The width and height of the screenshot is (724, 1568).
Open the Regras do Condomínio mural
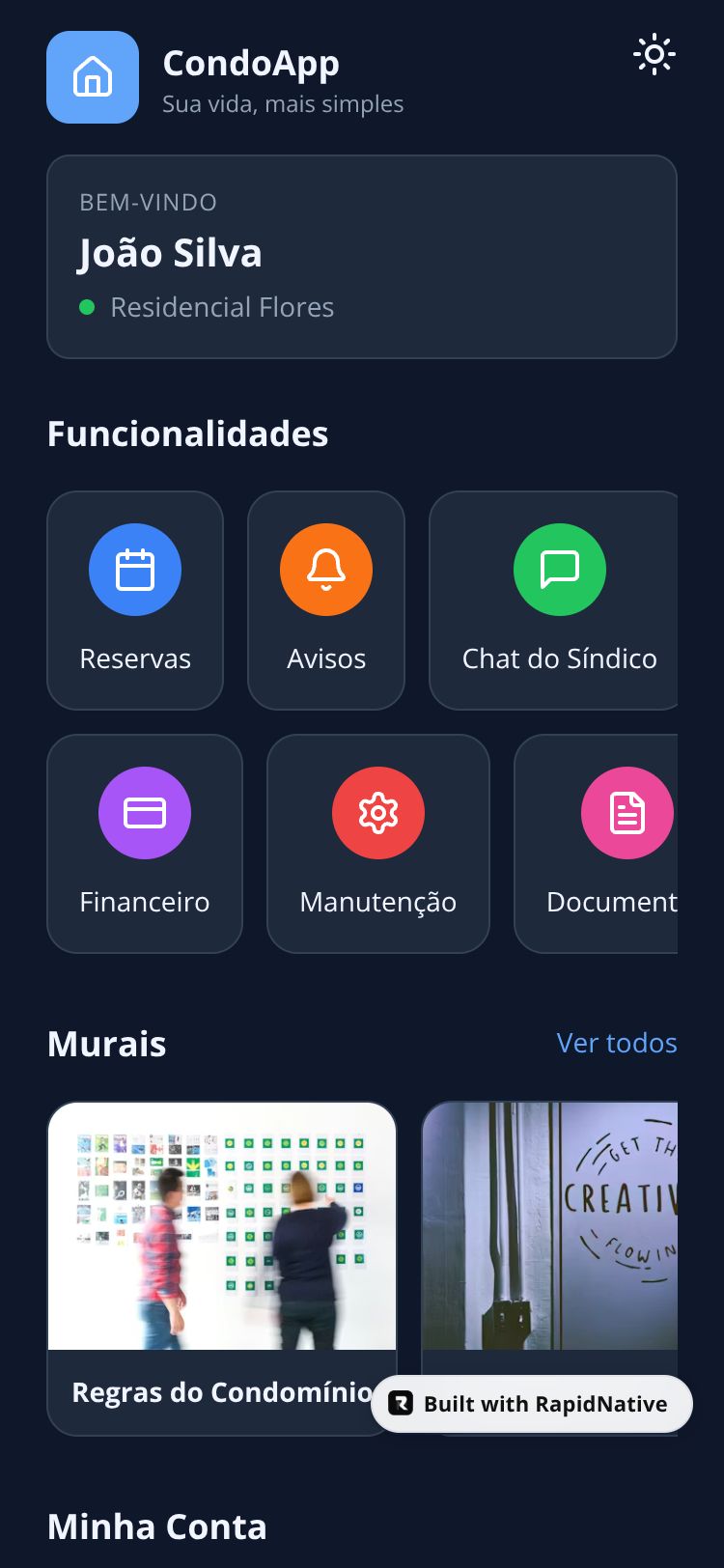coord(222,1255)
